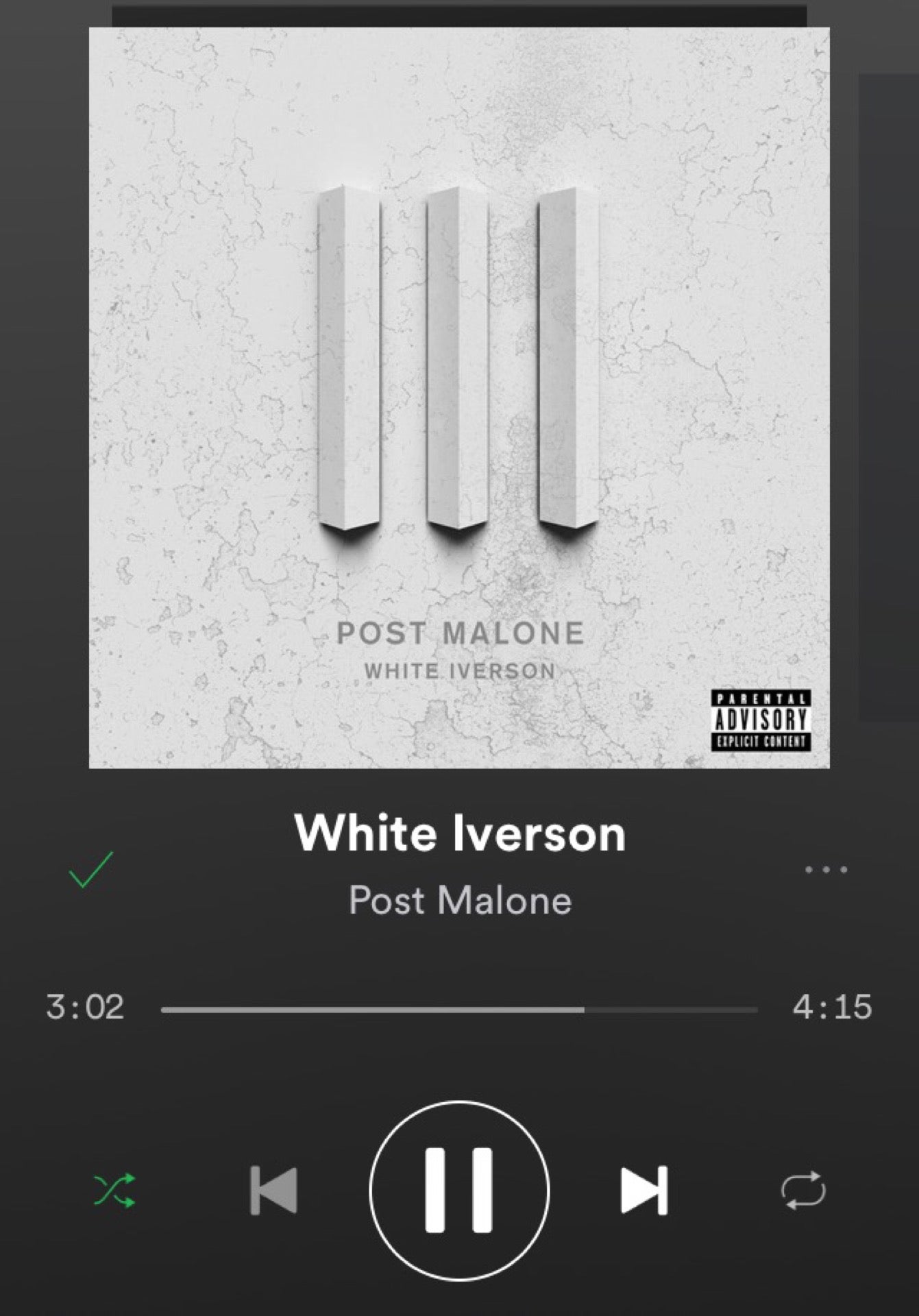Remove song from library via checkmark
The width and height of the screenshot is (919, 1316).
90,870
